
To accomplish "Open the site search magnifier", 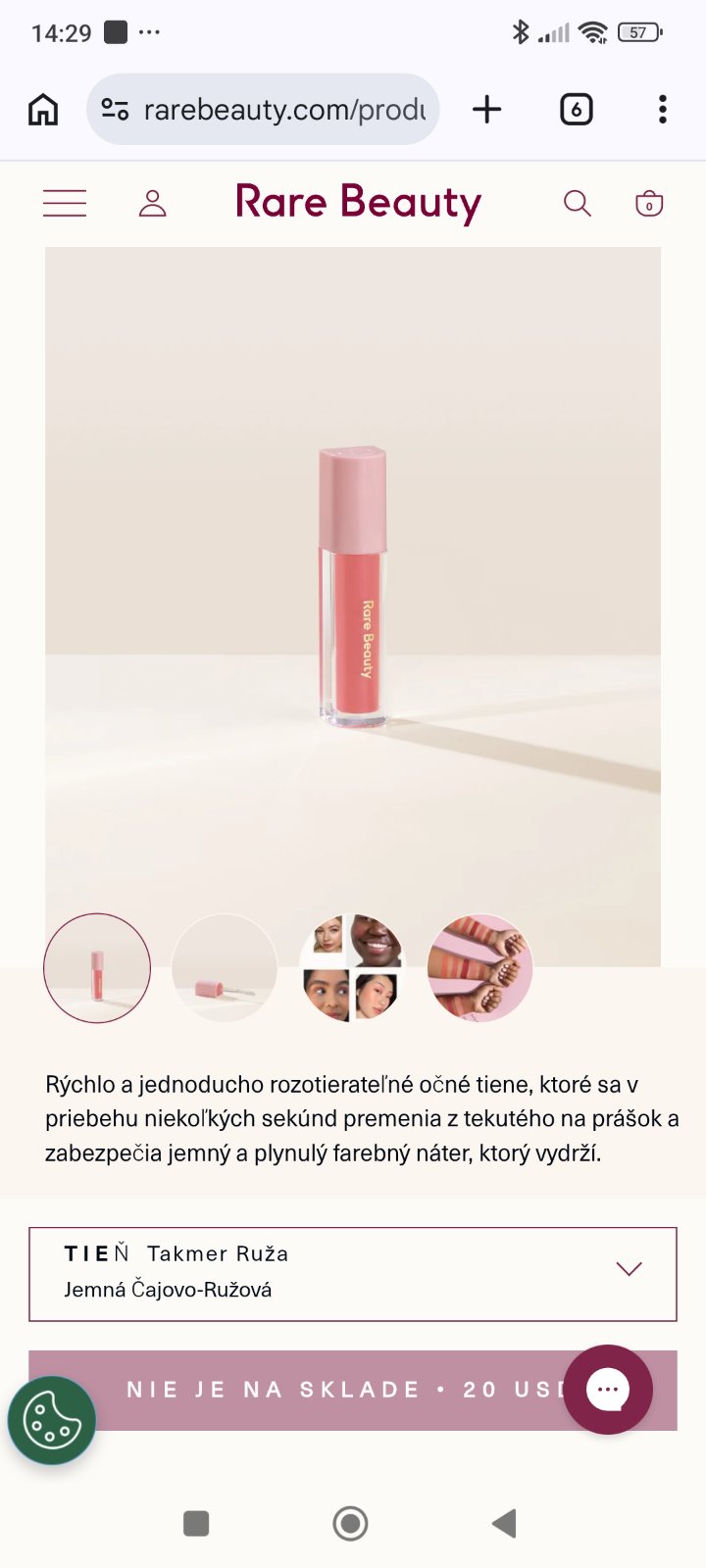I will pyautogui.click(x=578, y=203).
